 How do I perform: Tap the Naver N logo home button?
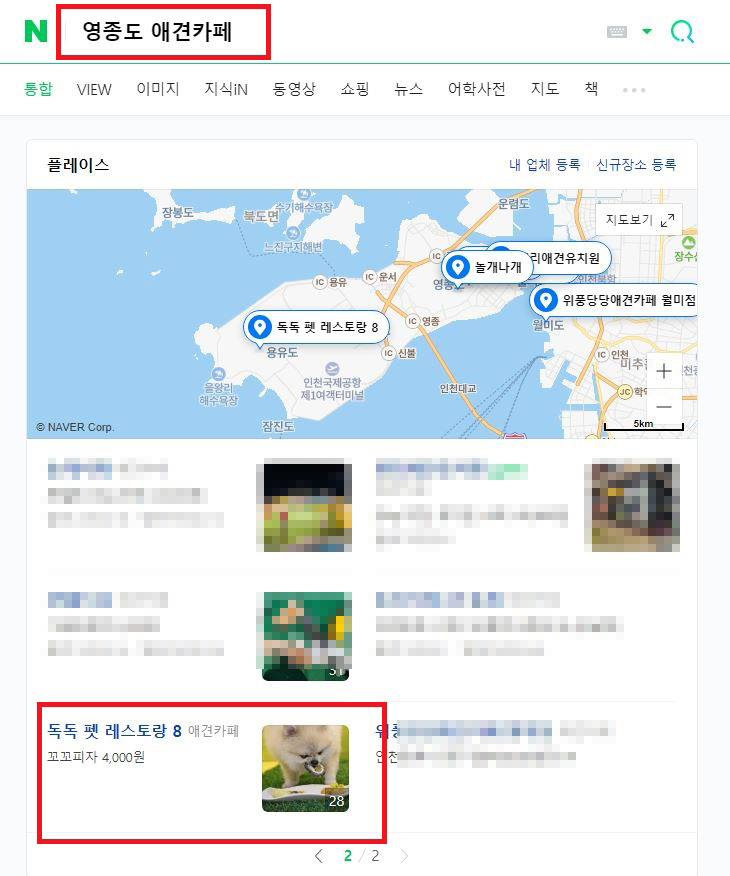point(36,32)
